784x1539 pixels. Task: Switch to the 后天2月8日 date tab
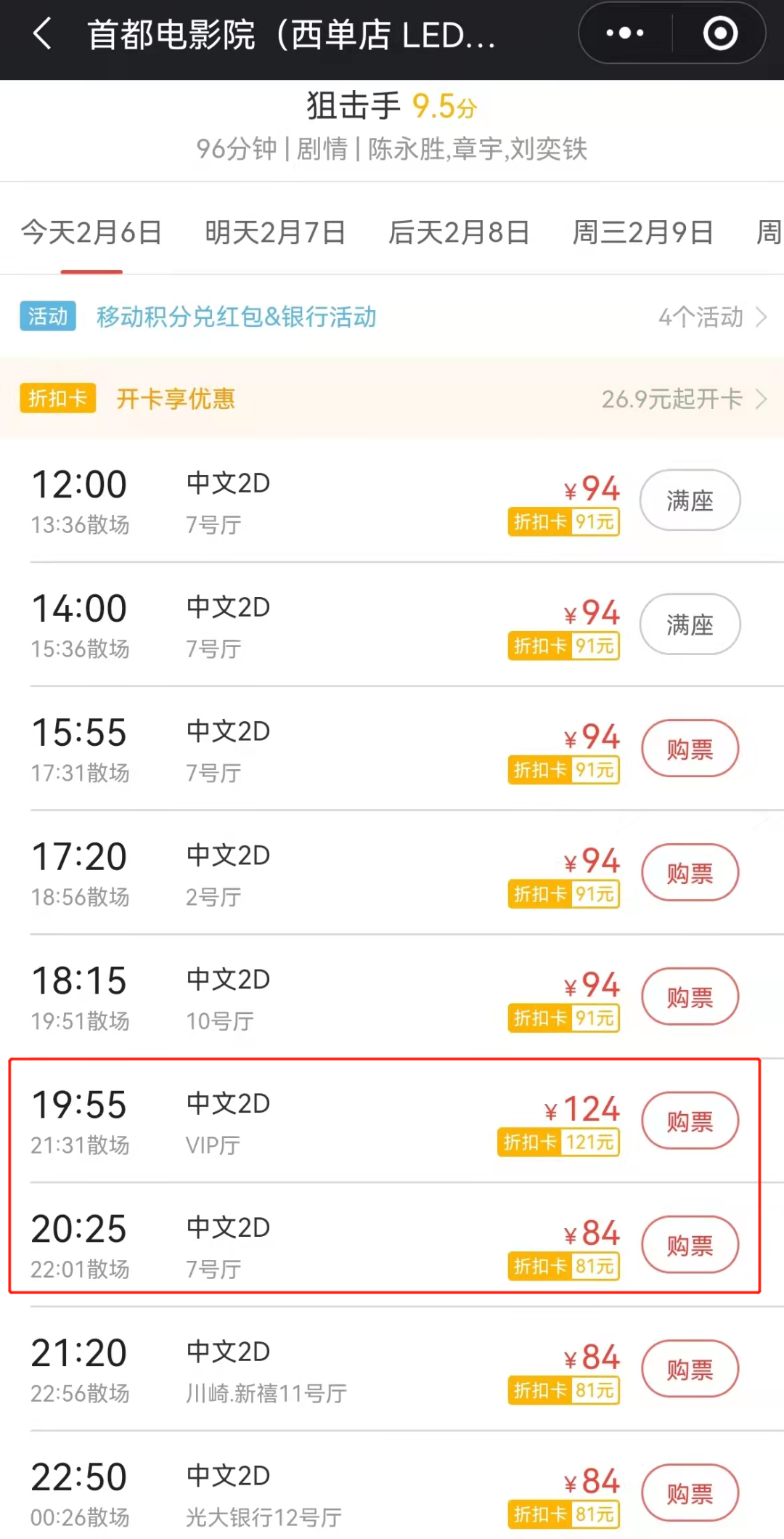coord(459,232)
